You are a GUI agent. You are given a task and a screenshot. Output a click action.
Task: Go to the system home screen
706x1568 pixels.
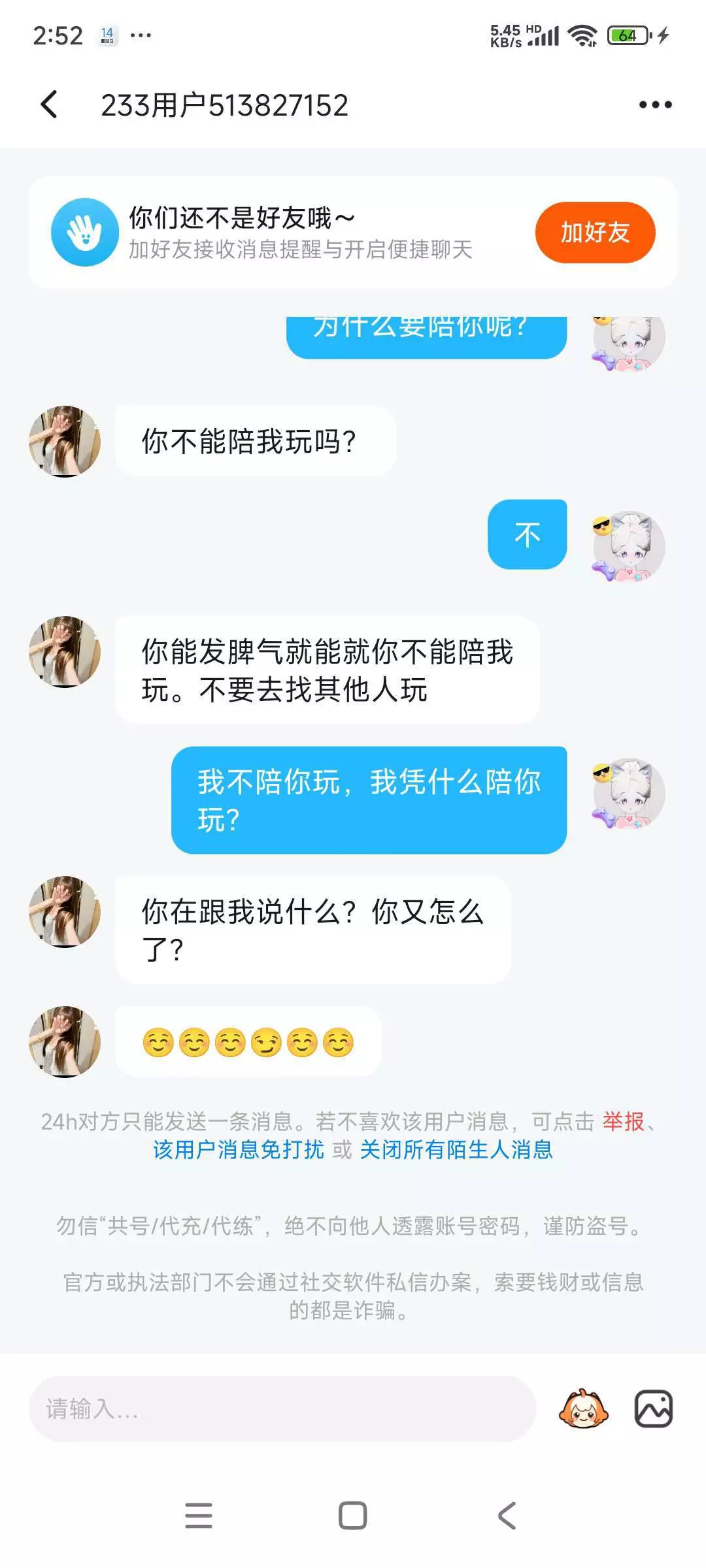(x=353, y=1516)
